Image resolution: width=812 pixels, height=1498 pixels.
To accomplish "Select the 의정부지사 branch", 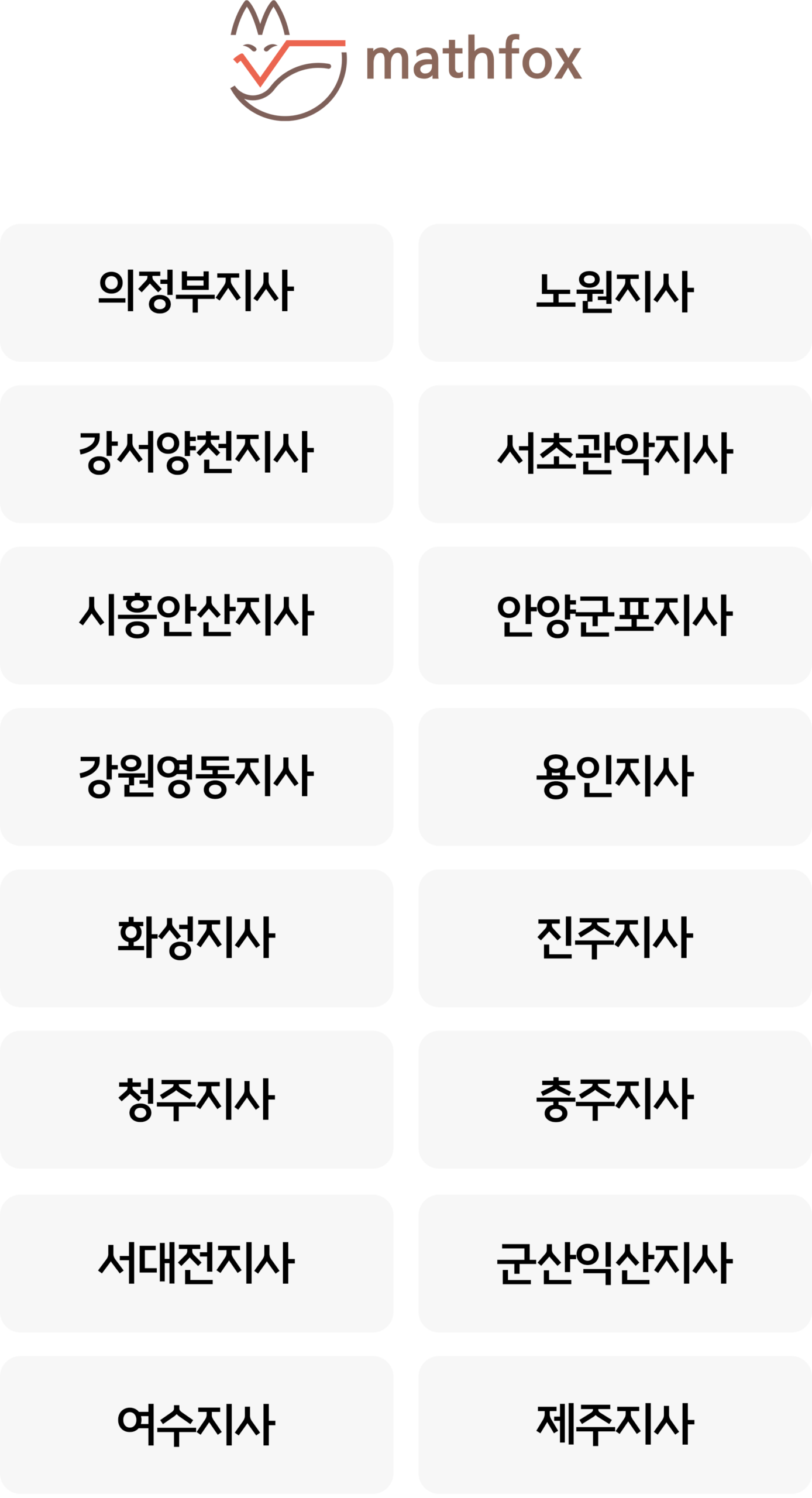I will (196, 292).
